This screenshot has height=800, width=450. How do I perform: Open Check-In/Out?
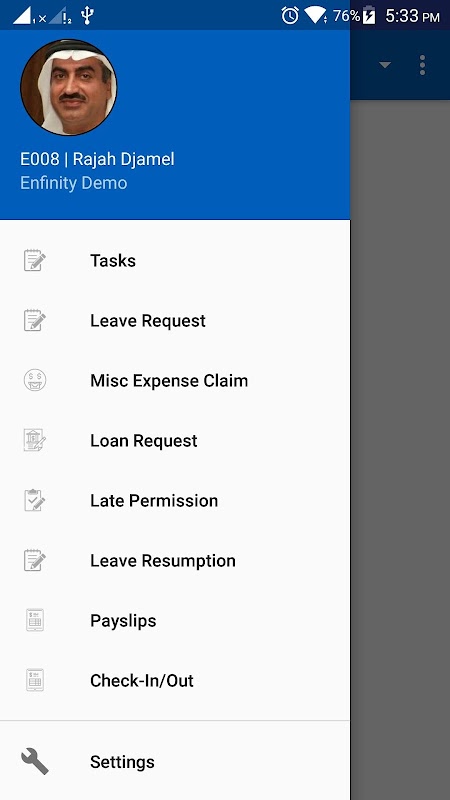coord(175,681)
